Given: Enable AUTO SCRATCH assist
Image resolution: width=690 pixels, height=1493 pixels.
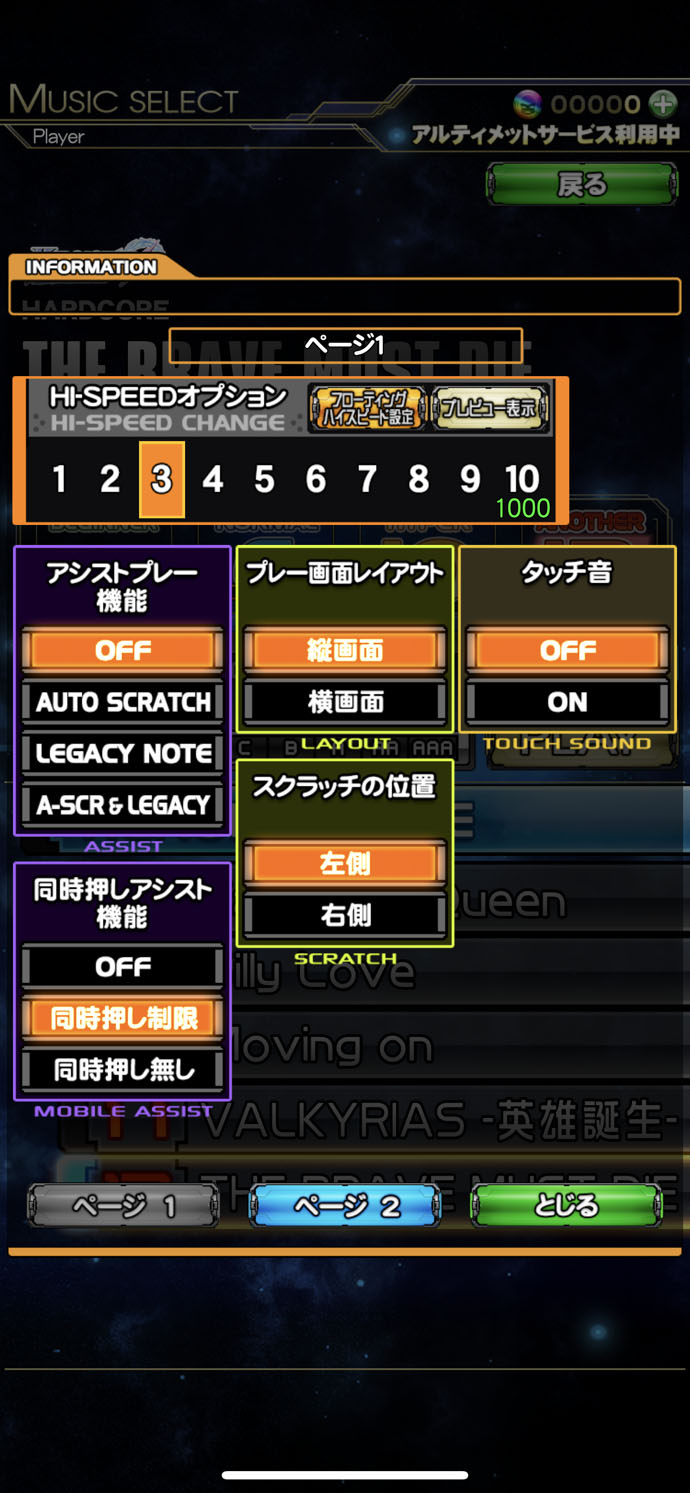Looking at the screenshot, I should tap(123, 702).
